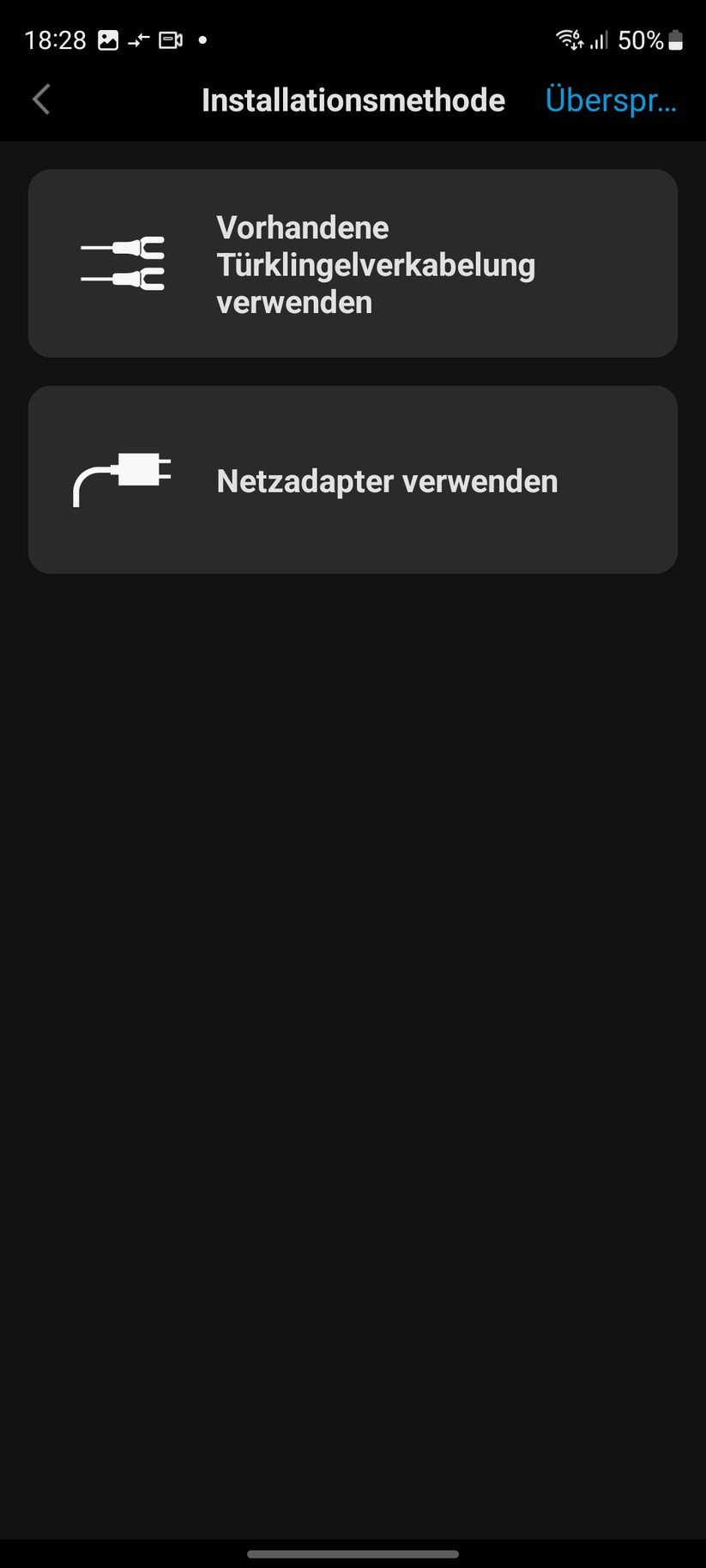Choose the Netzadapter verwenden option
The width and height of the screenshot is (706, 1568).
click(353, 479)
